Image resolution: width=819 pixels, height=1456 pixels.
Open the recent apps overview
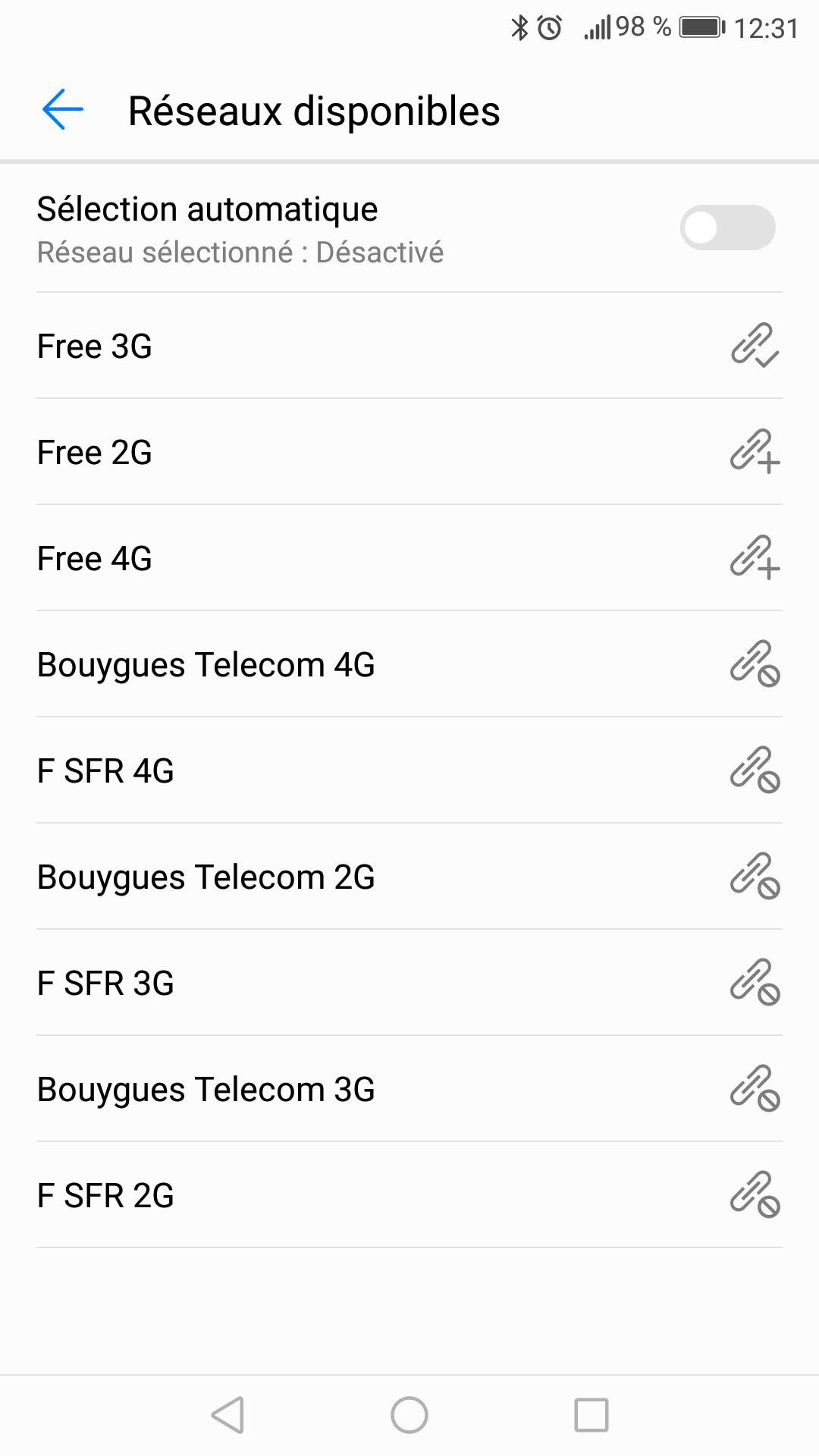click(x=591, y=1415)
